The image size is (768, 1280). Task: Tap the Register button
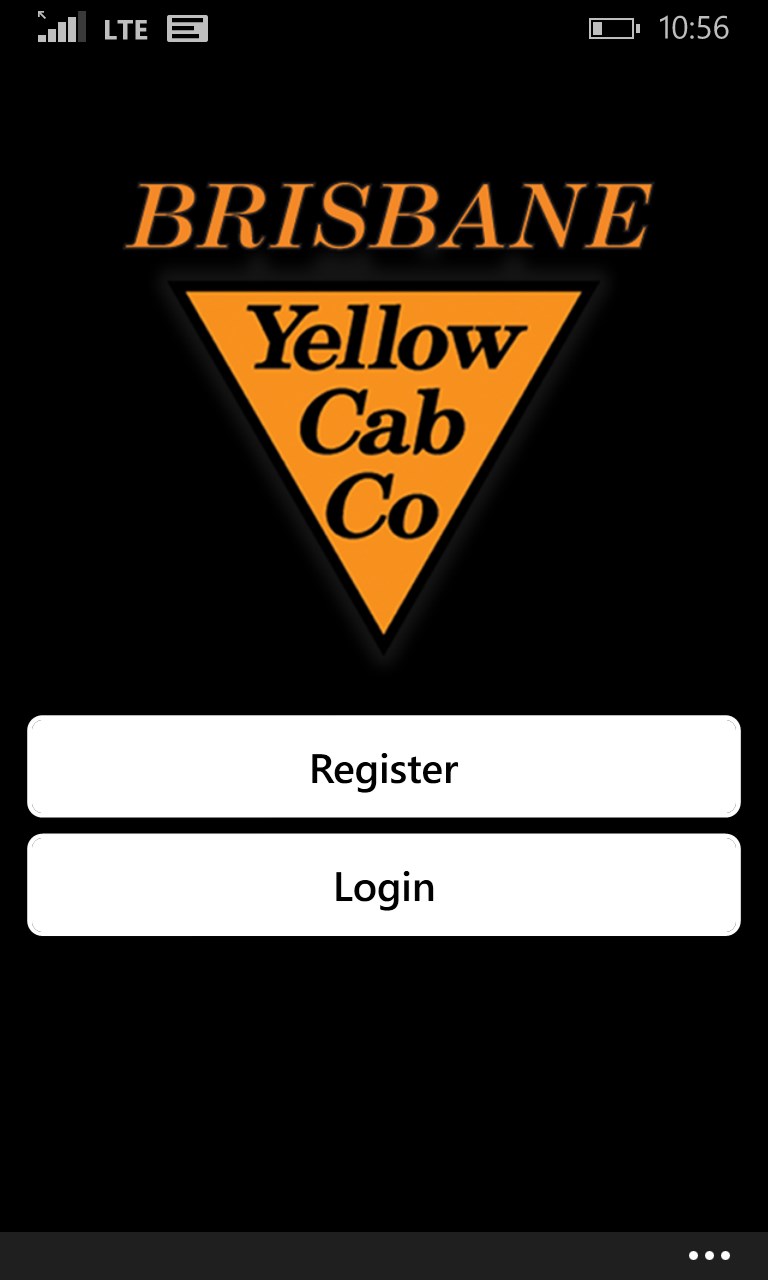[384, 767]
